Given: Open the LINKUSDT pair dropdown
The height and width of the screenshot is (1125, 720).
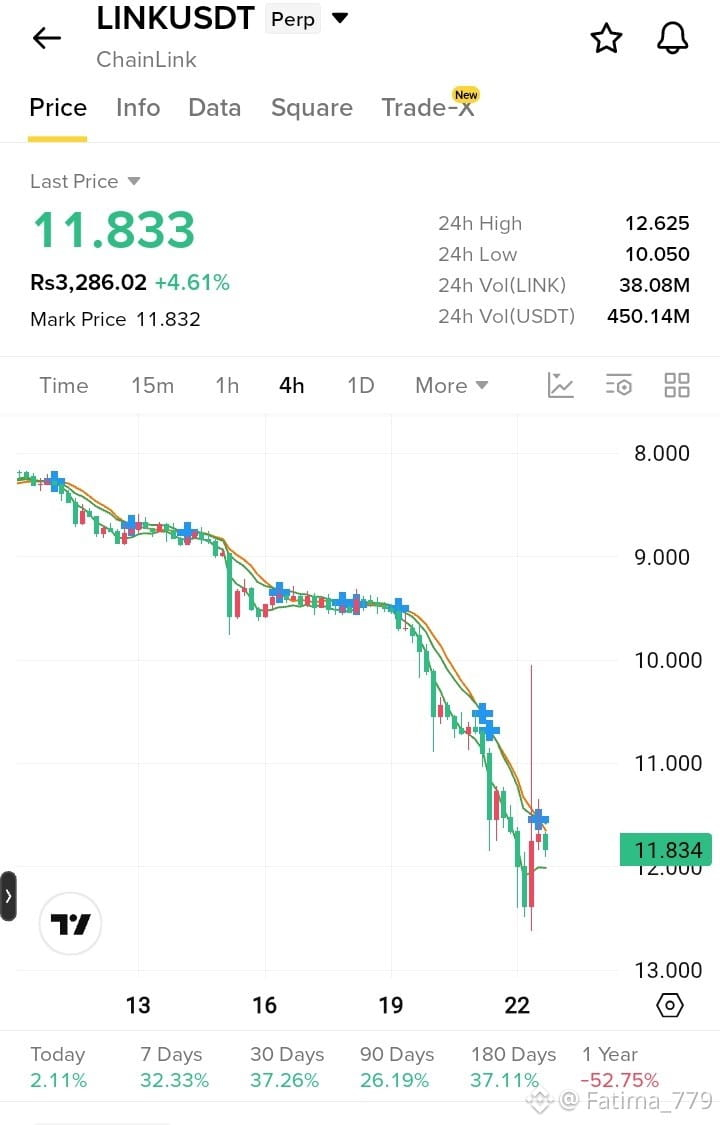Looking at the screenshot, I should [x=340, y=18].
